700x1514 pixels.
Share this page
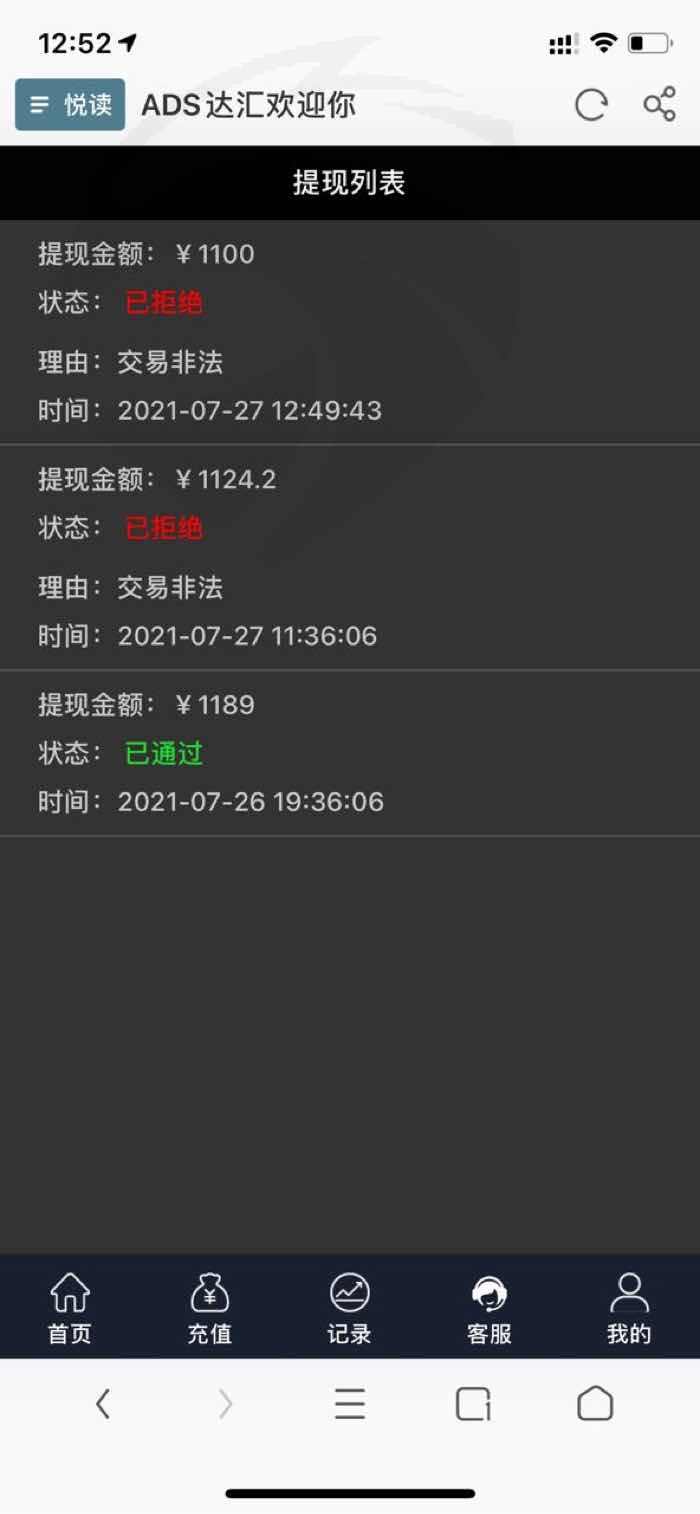(659, 105)
